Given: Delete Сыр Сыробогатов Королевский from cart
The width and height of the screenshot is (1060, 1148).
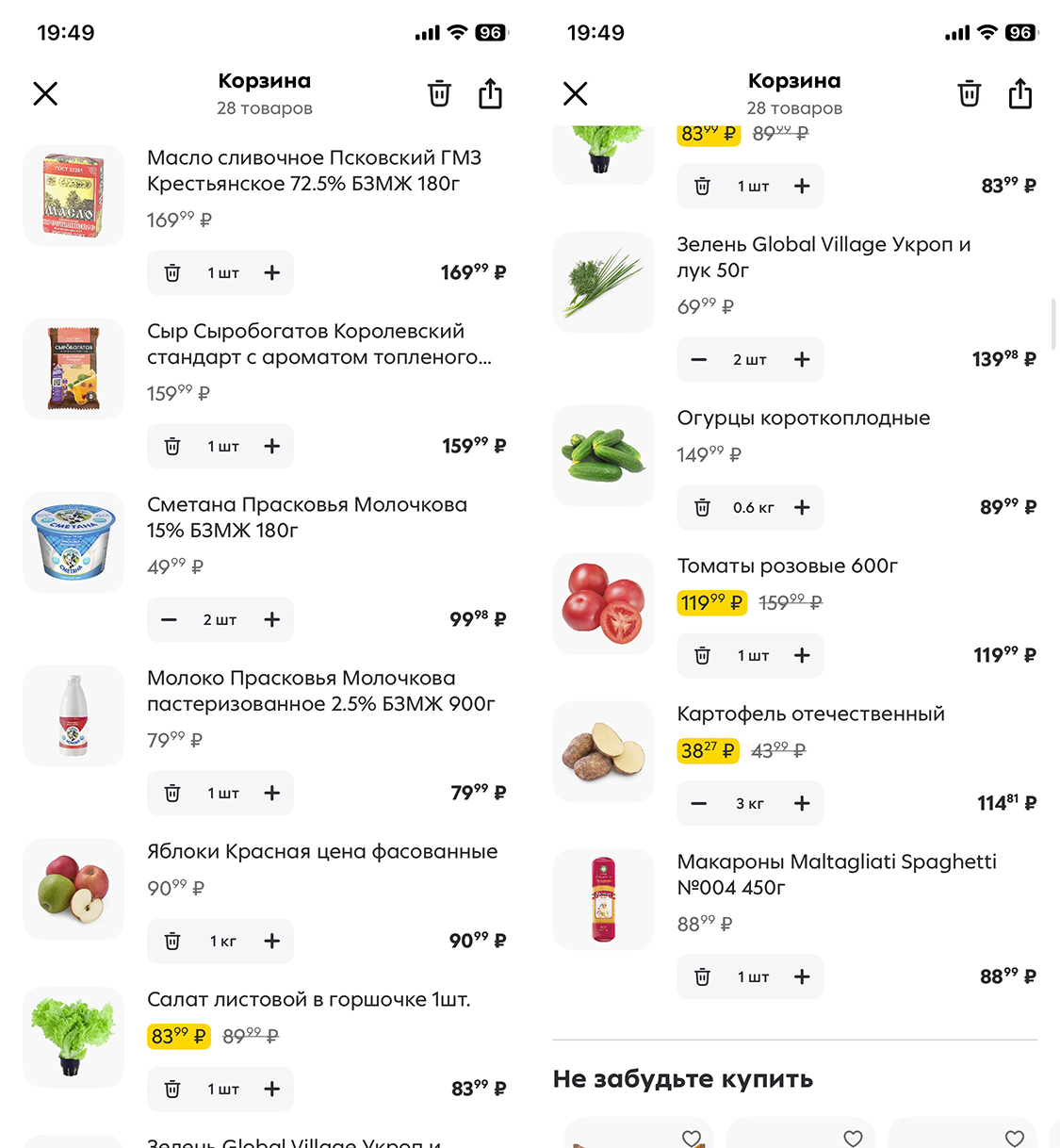Looking at the screenshot, I should point(172,447).
